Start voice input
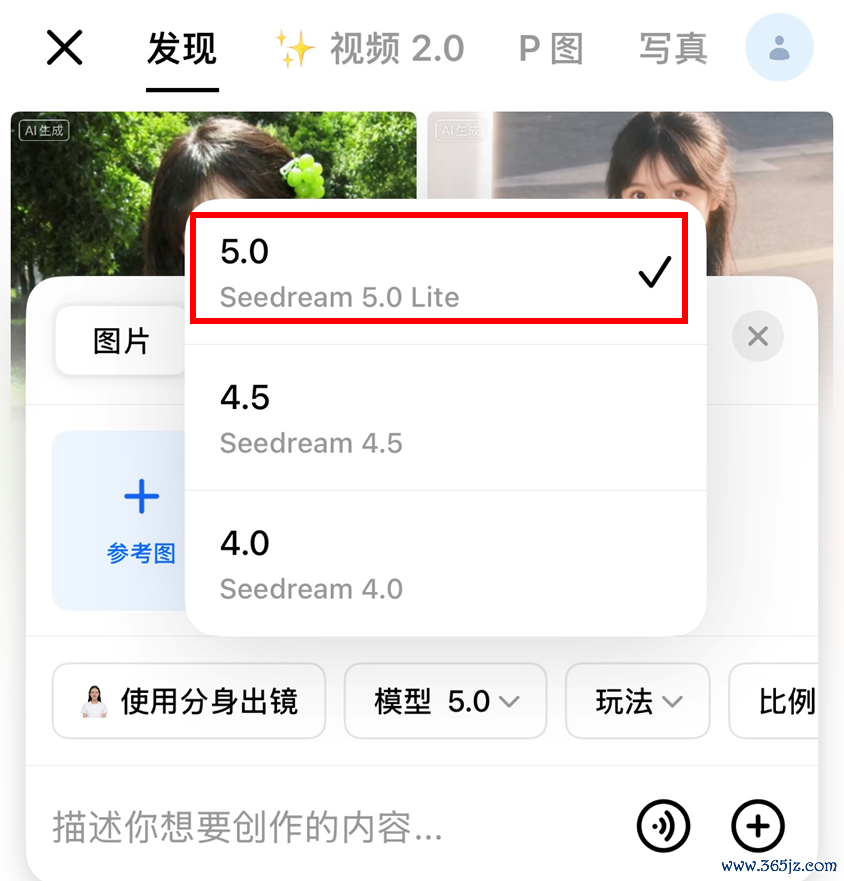This screenshot has height=881, width=844. tap(663, 826)
